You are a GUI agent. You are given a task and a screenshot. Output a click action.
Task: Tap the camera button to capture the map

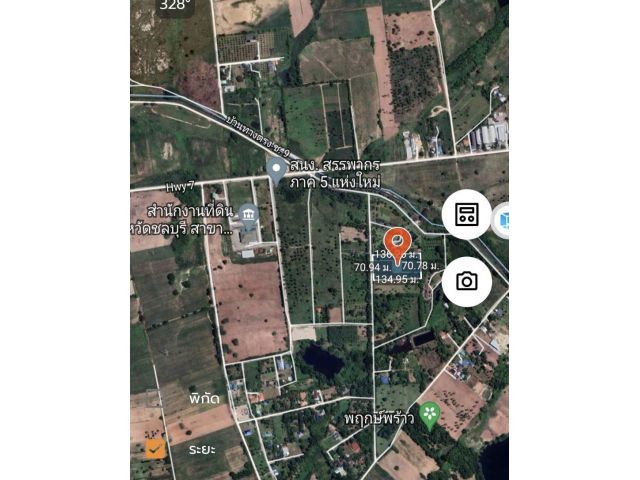[x=466, y=281]
